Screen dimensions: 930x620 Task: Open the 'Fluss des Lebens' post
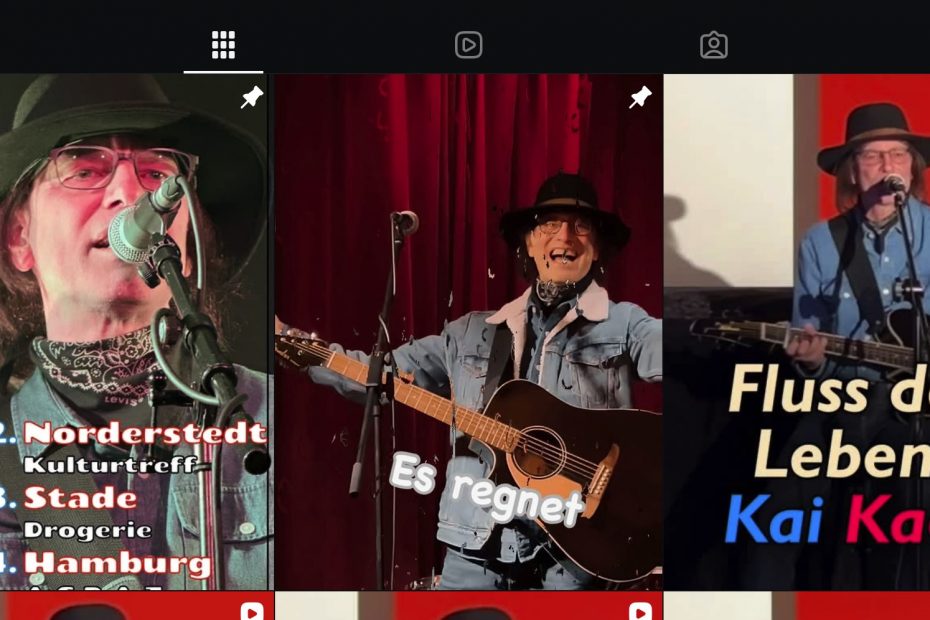coord(797,330)
